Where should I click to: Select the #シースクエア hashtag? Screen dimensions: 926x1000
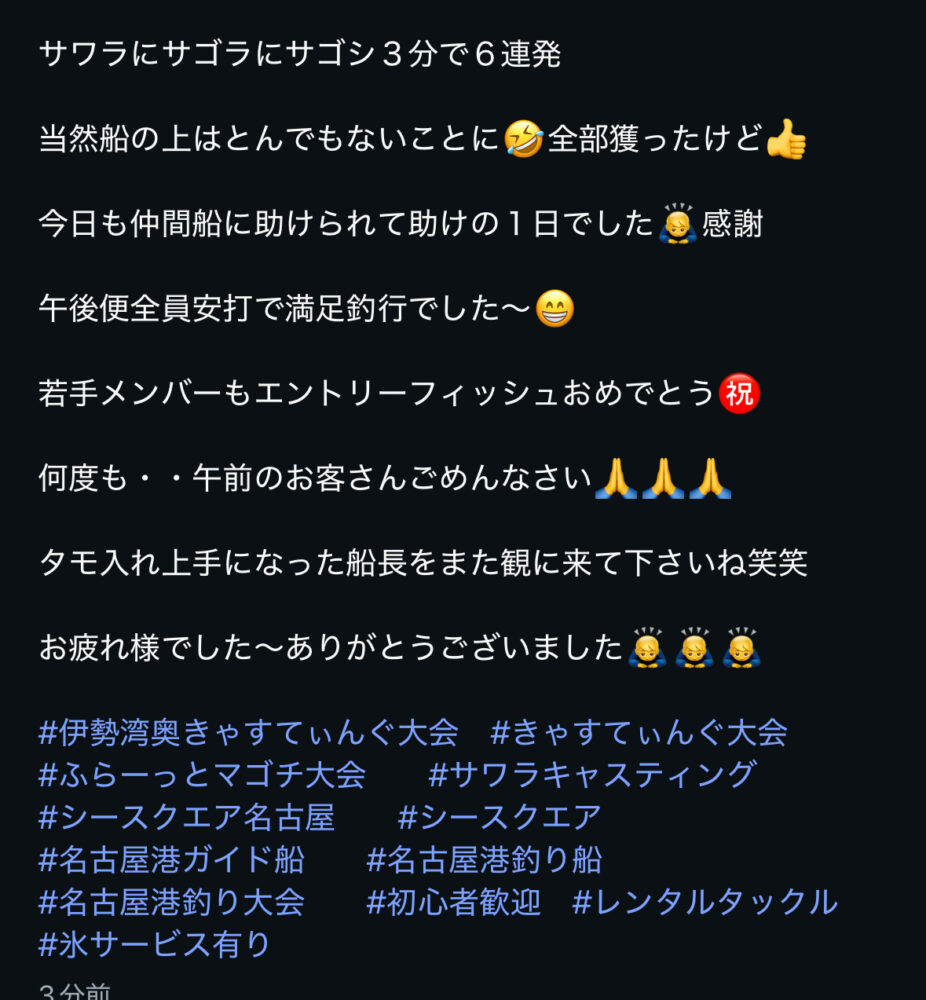point(499,817)
